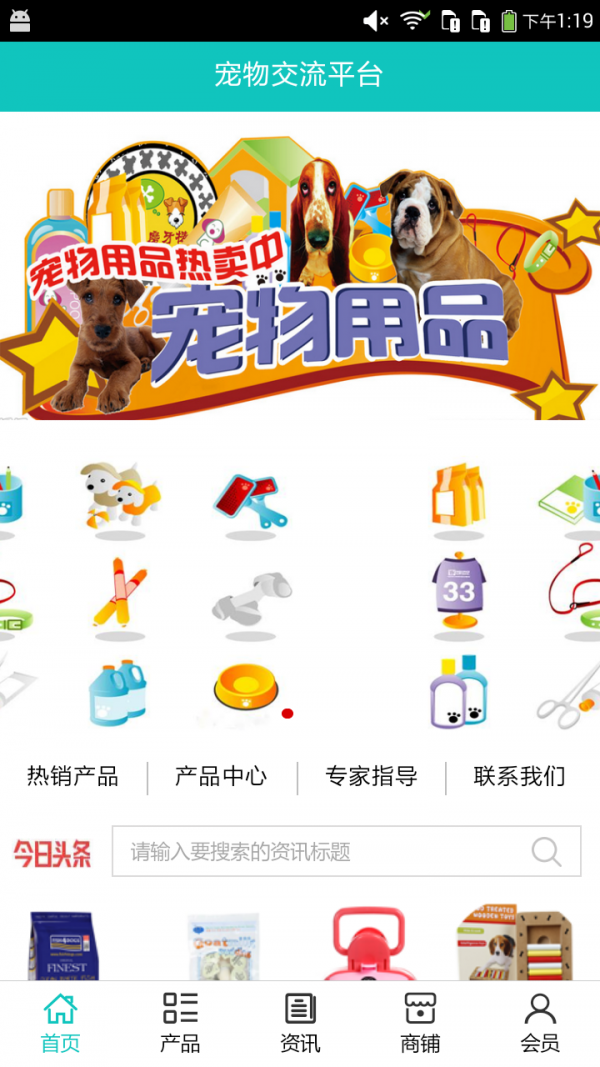Image resolution: width=600 pixels, height=1067 pixels.
Task: Open the goat milk treat bag product
Action: click(x=223, y=945)
